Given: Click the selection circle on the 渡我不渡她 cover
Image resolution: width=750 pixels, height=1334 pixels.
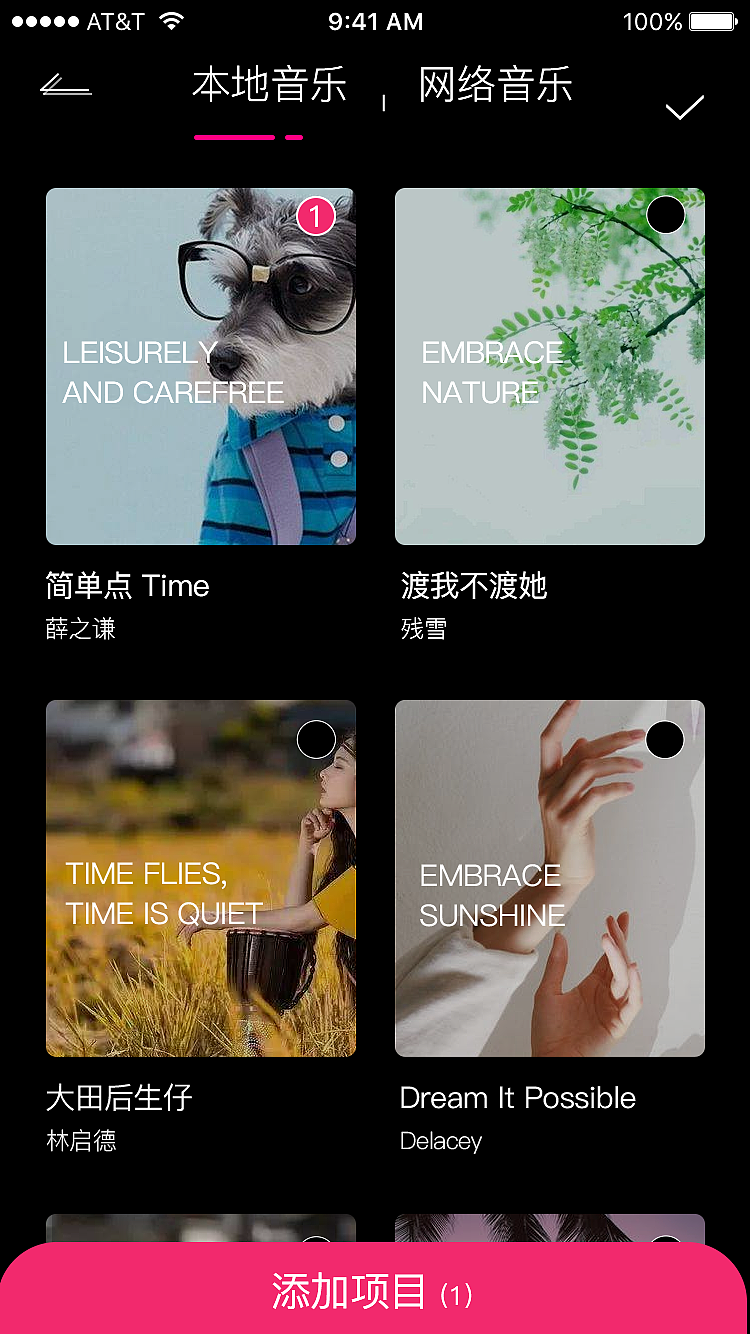Looking at the screenshot, I should tap(665, 214).
